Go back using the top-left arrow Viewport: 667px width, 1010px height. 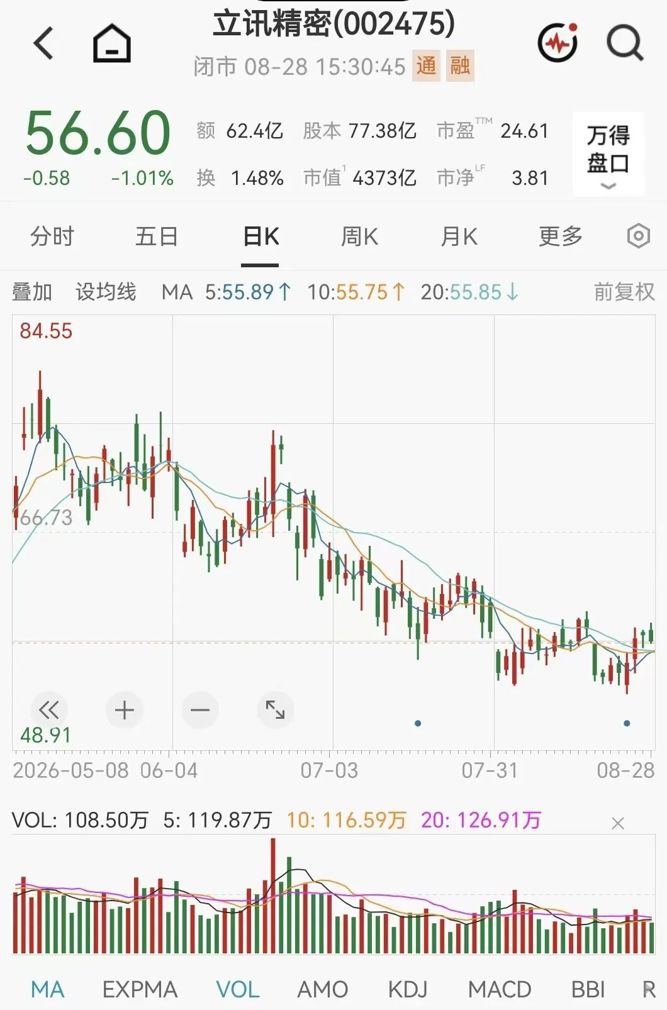43,44
